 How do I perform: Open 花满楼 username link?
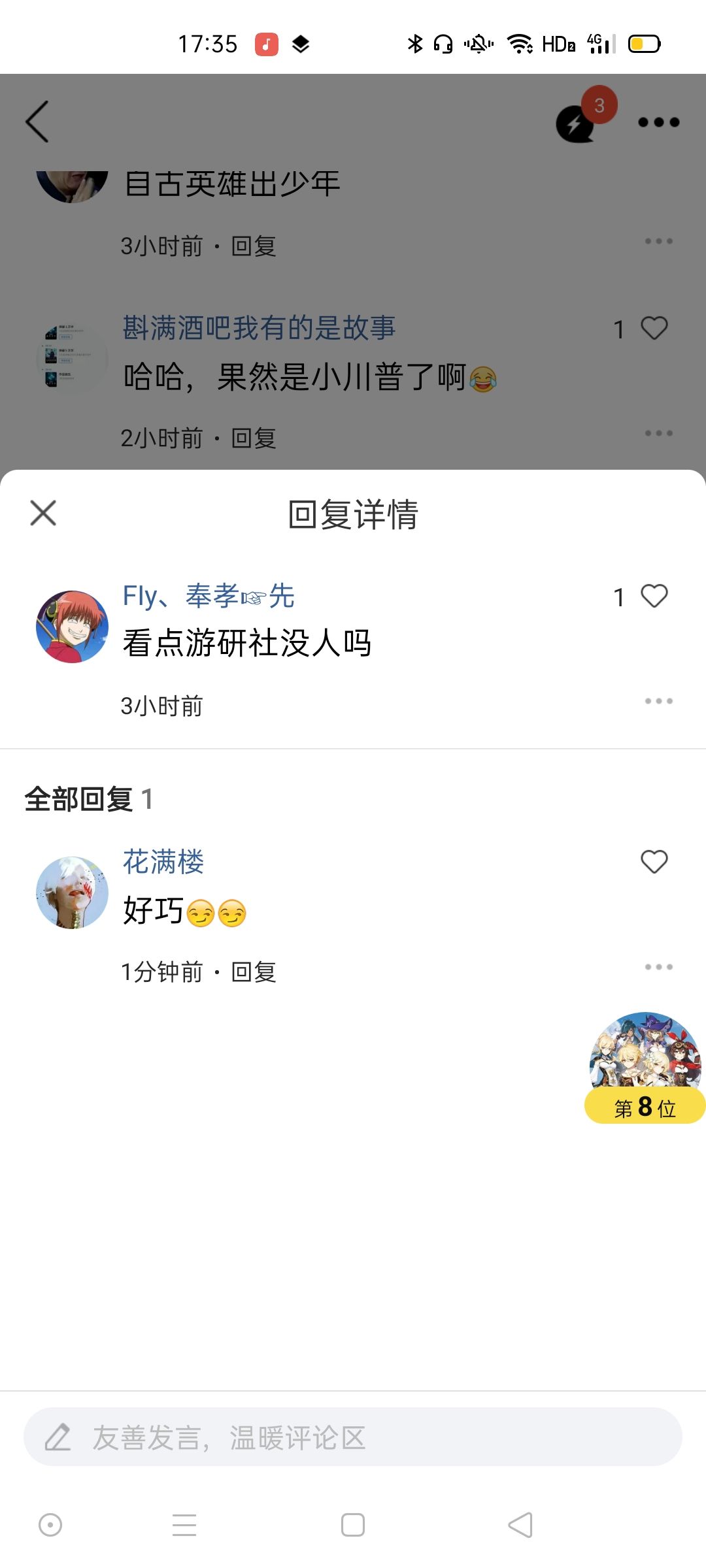coord(163,862)
